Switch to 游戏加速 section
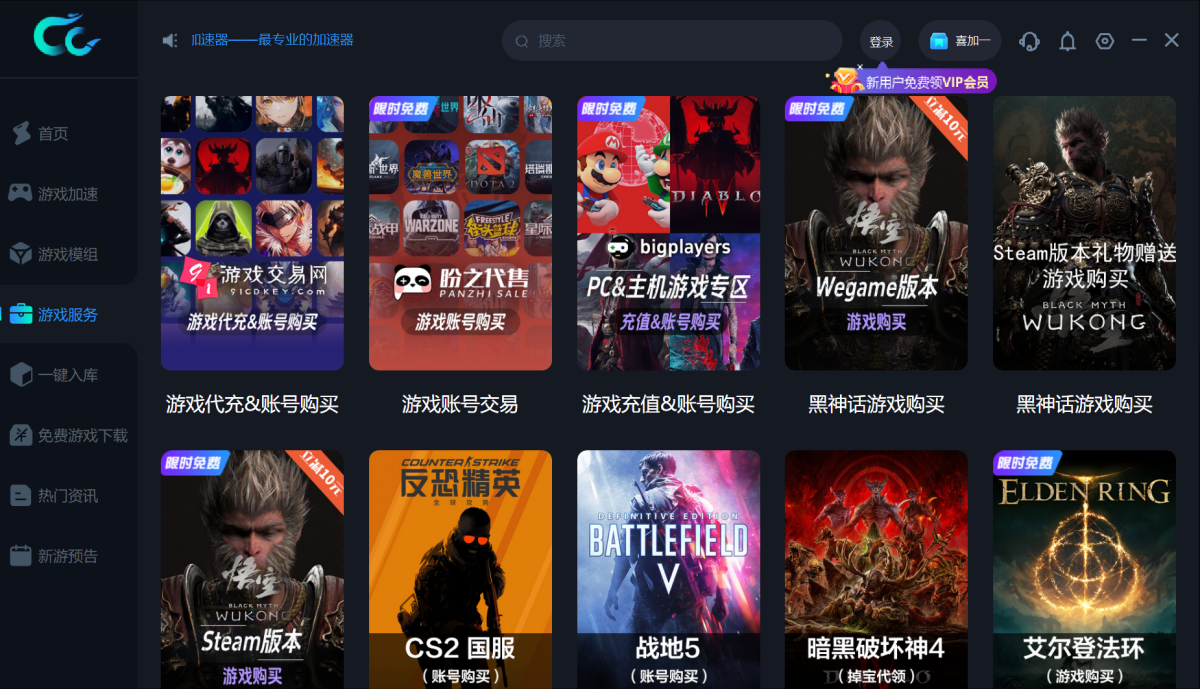The image size is (1200, 689). click(67, 194)
